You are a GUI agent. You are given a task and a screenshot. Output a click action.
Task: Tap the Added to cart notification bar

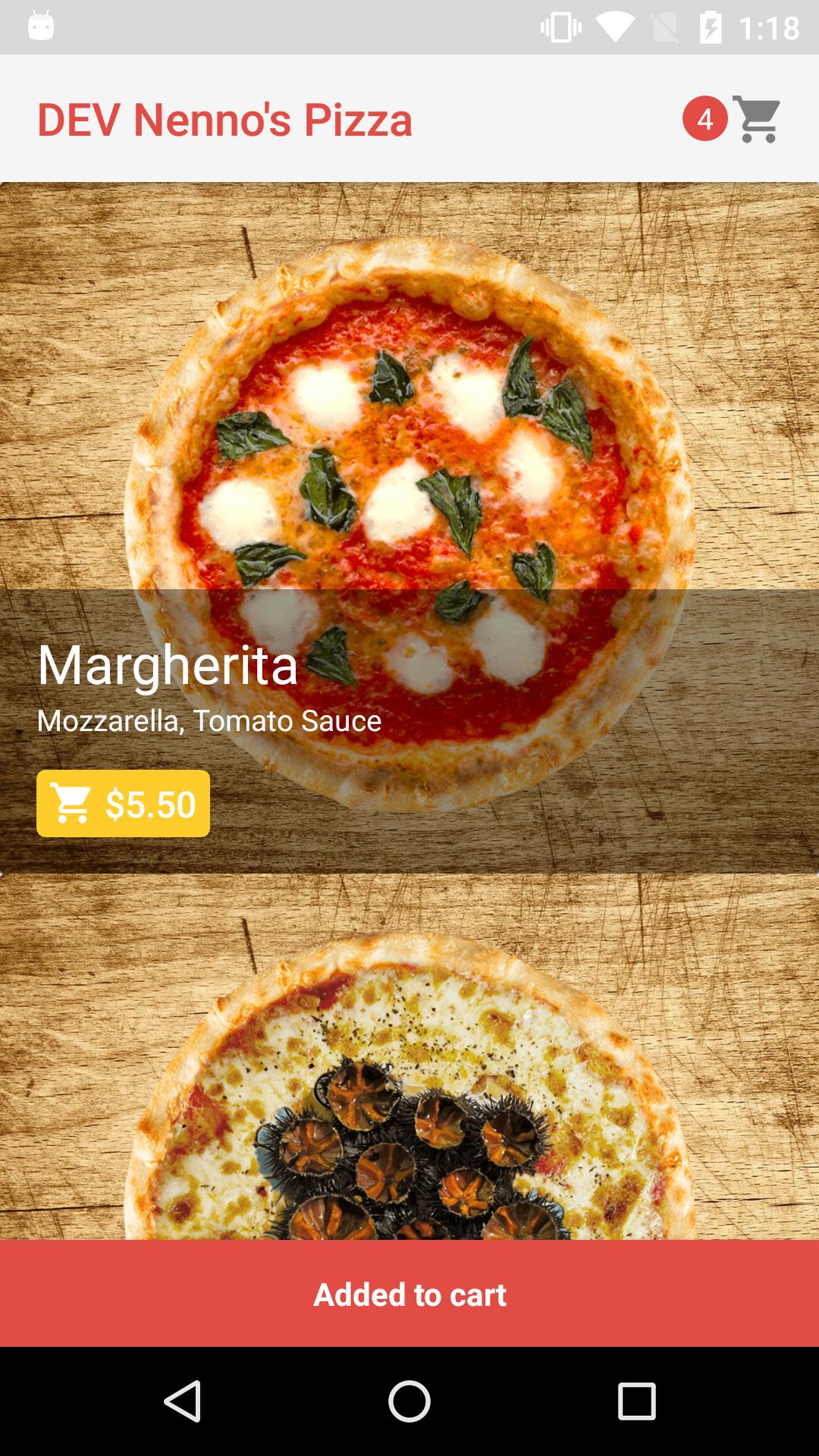click(x=409, y=1294)
